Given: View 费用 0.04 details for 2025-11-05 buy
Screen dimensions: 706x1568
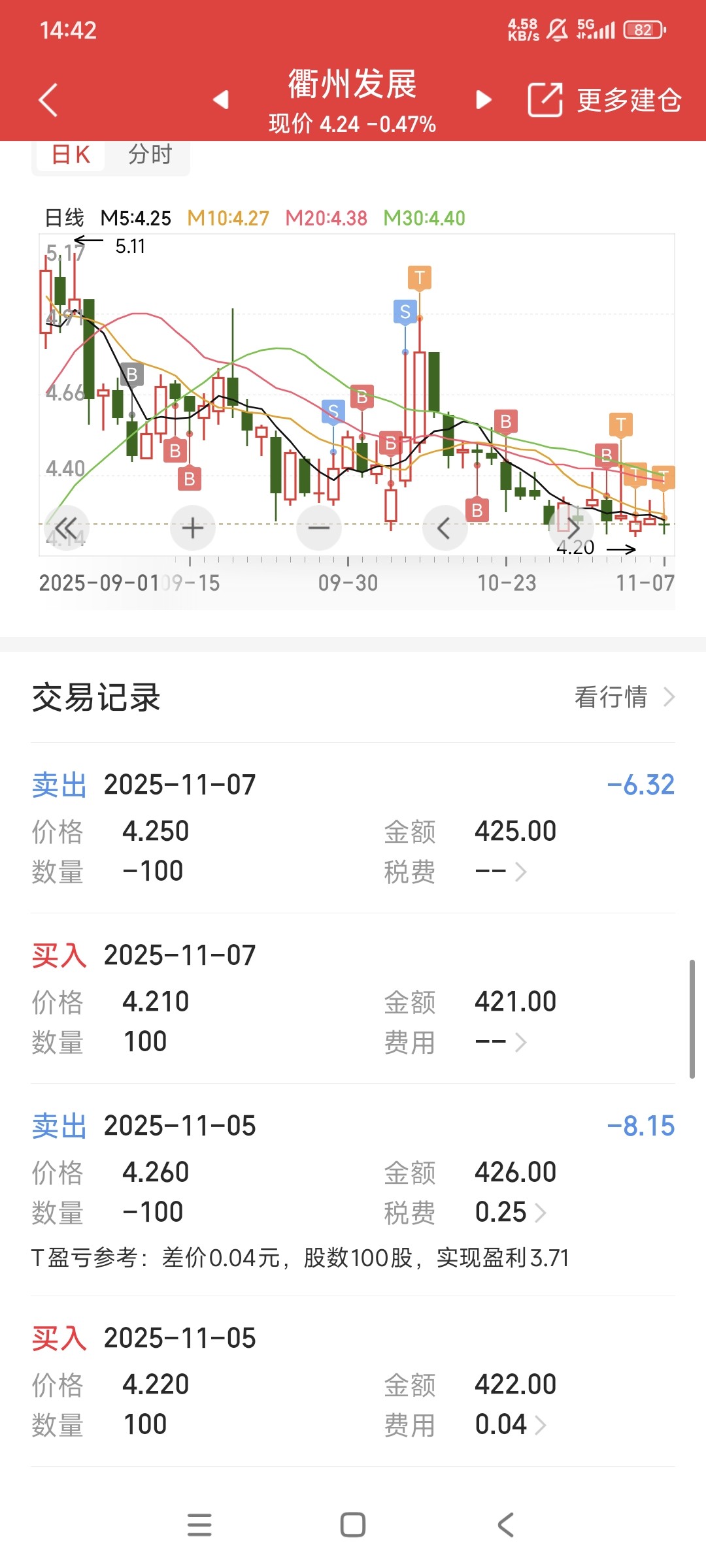Looking at the screenshot, I should (511, 1424).
